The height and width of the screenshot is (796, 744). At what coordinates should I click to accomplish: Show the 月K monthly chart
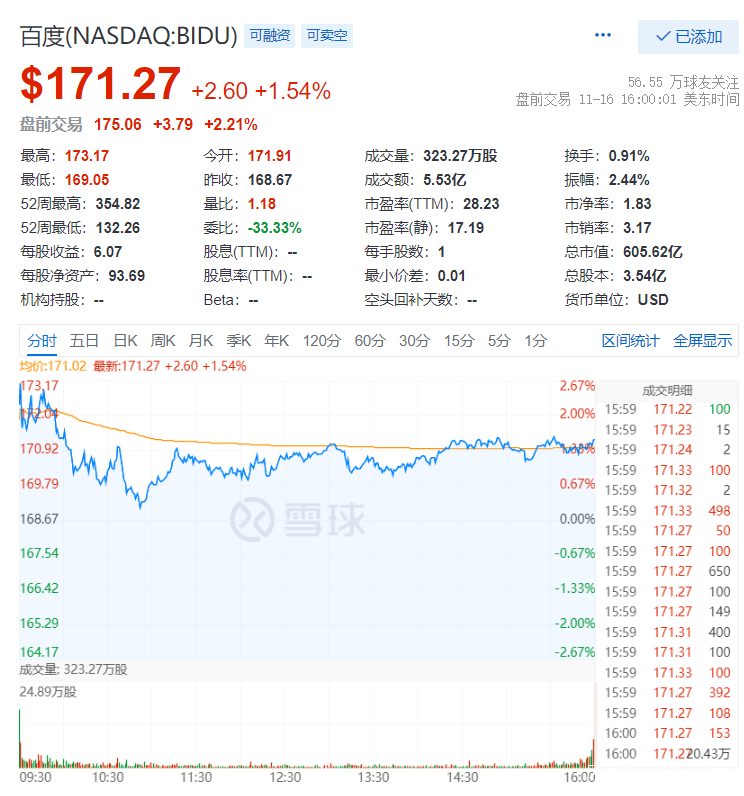(200, 341)
